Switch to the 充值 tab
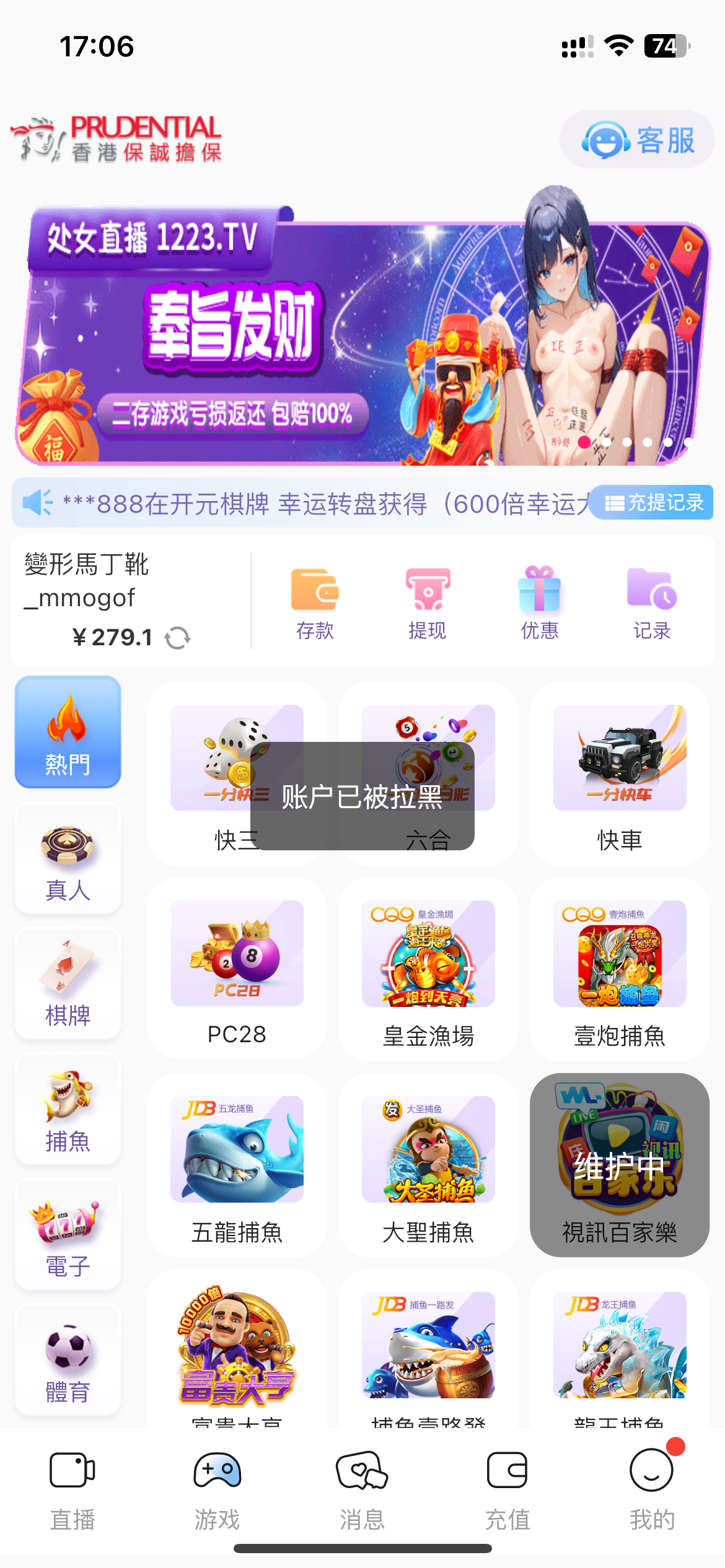 pos(507,1486)
